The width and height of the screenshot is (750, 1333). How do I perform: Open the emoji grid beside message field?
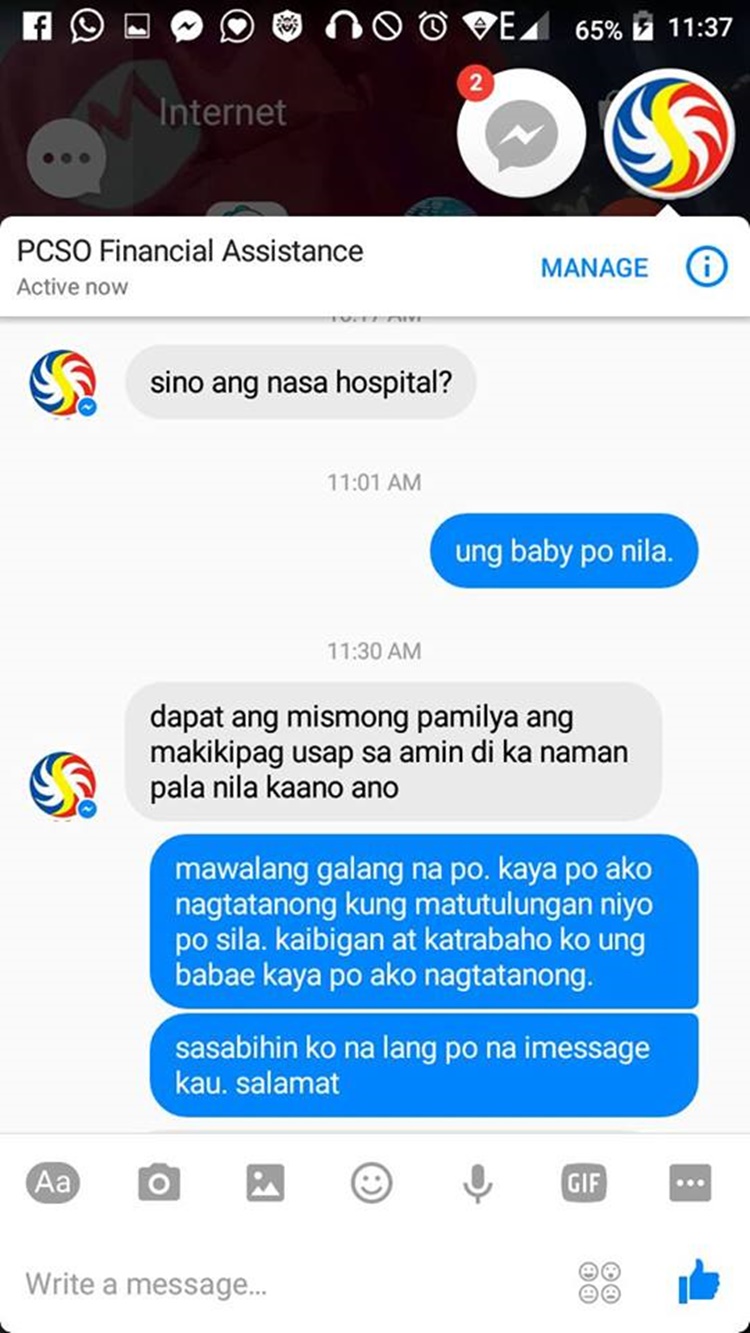[x=600, y=1283]
